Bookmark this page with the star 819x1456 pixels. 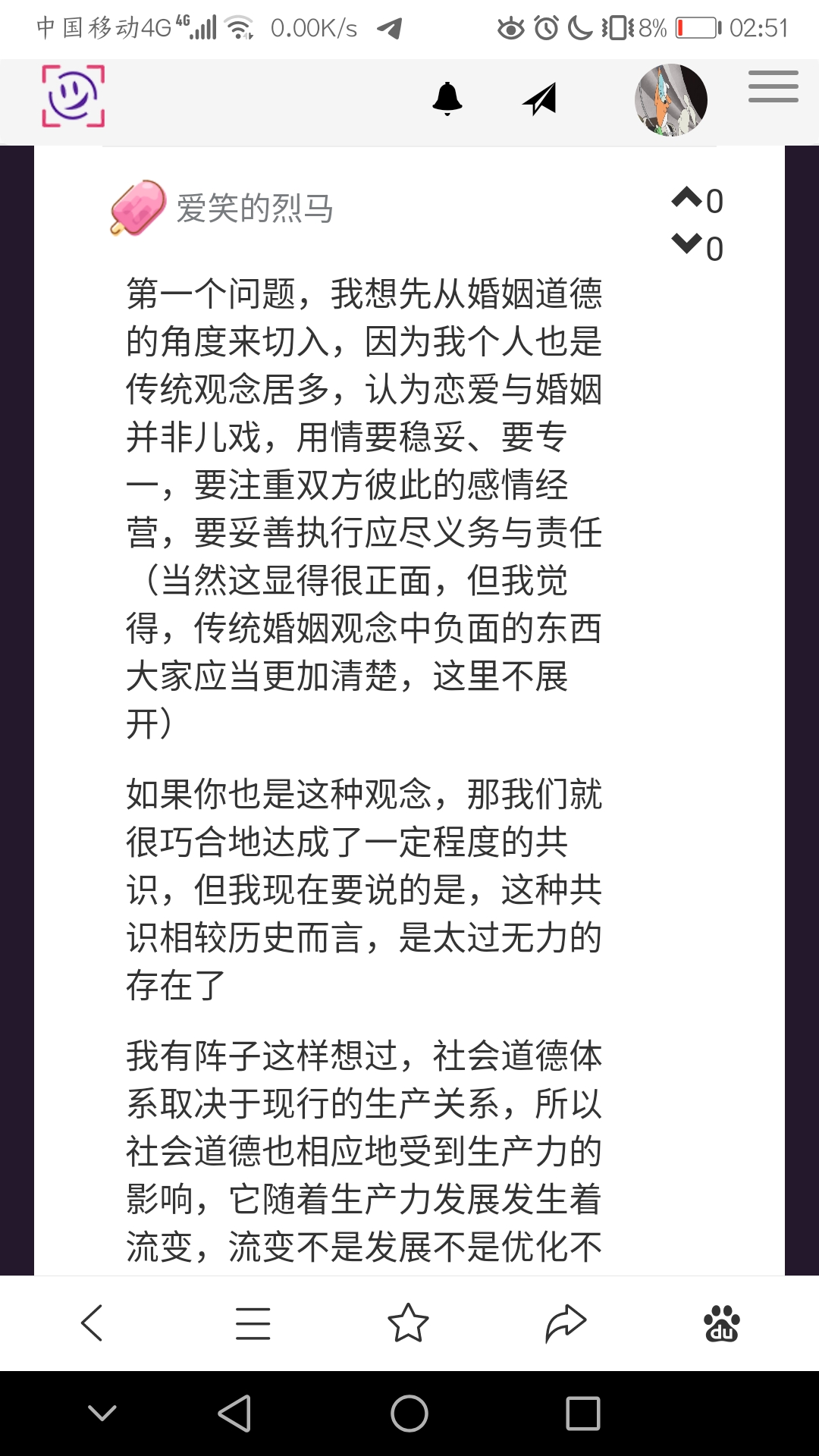[x=408, y=1323]
